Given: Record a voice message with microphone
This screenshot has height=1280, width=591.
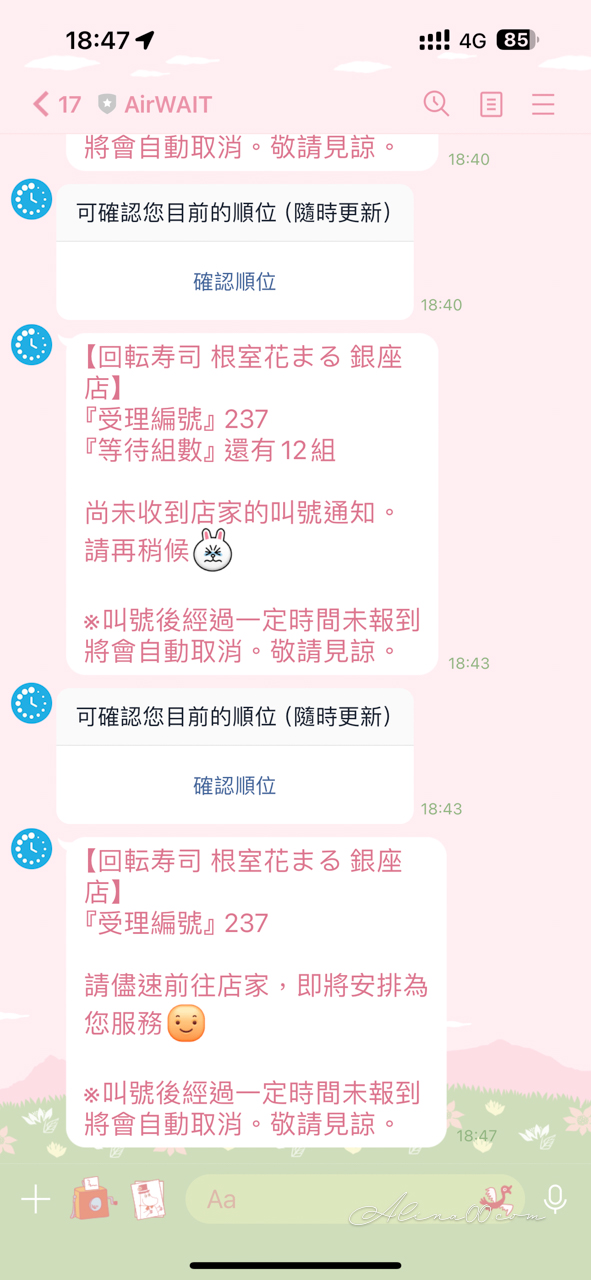Looking at the screenshot, I should click(x=555, y=1199).
